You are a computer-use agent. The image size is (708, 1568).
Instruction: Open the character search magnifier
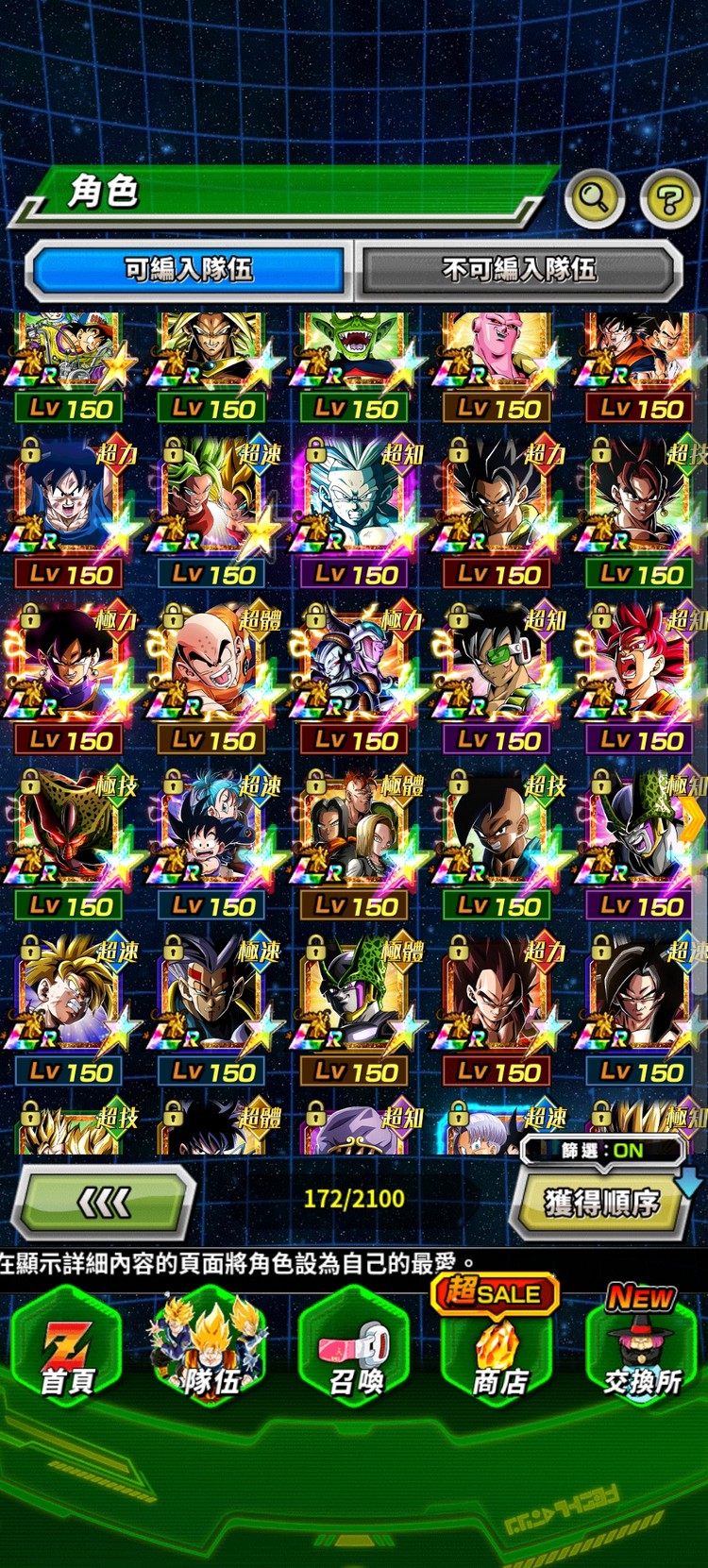point(595,198)
